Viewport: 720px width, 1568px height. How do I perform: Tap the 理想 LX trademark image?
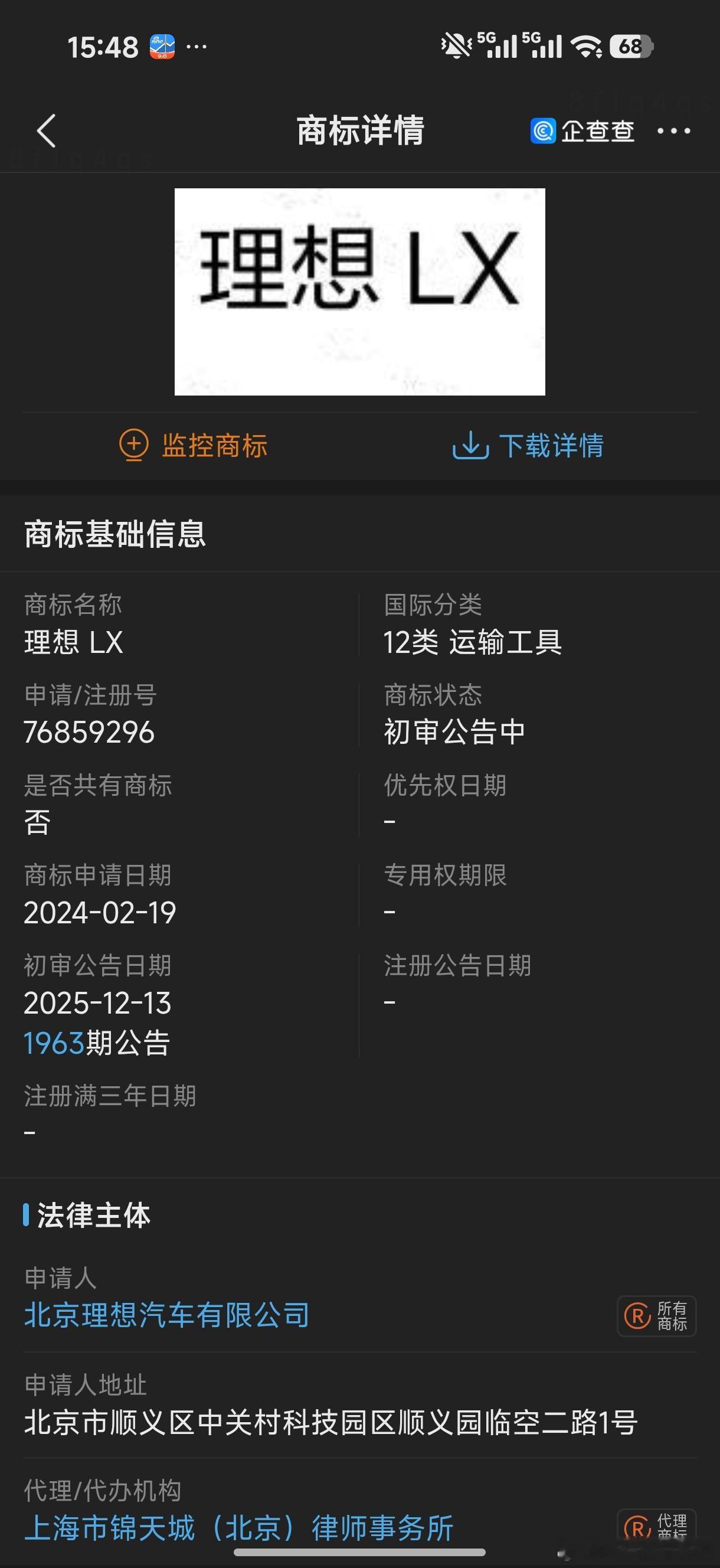point(359,292)
